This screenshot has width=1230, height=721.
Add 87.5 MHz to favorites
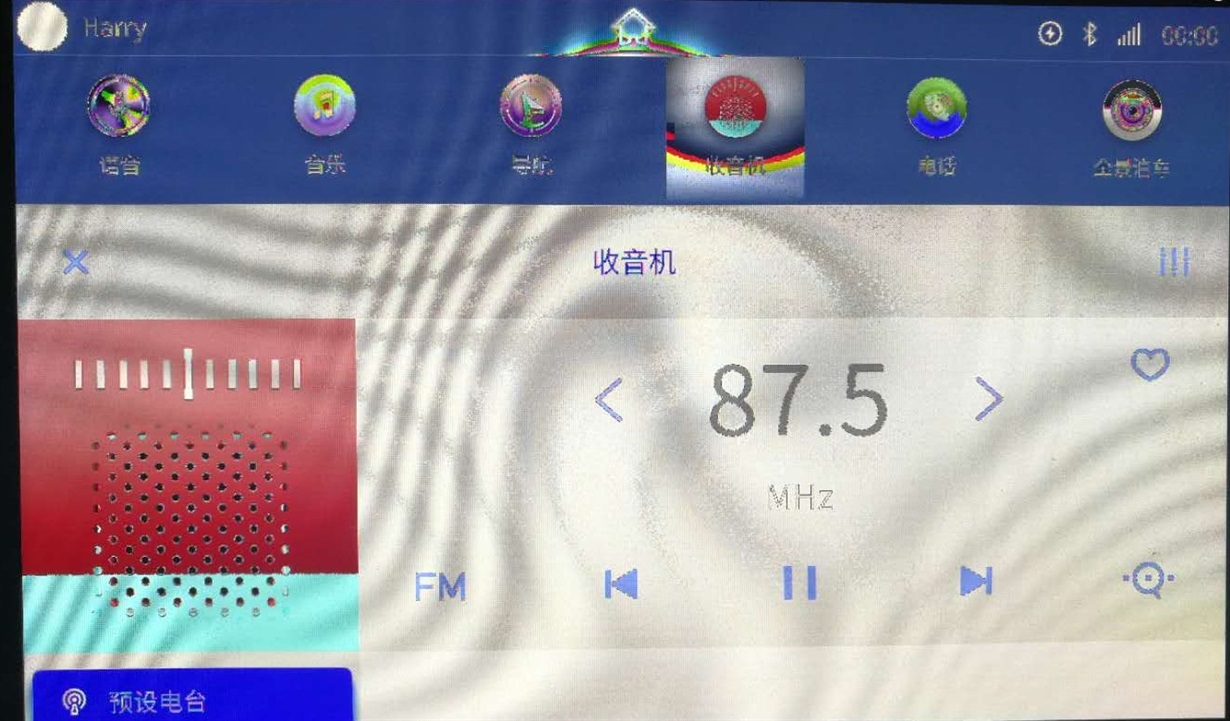[1150, 365]
